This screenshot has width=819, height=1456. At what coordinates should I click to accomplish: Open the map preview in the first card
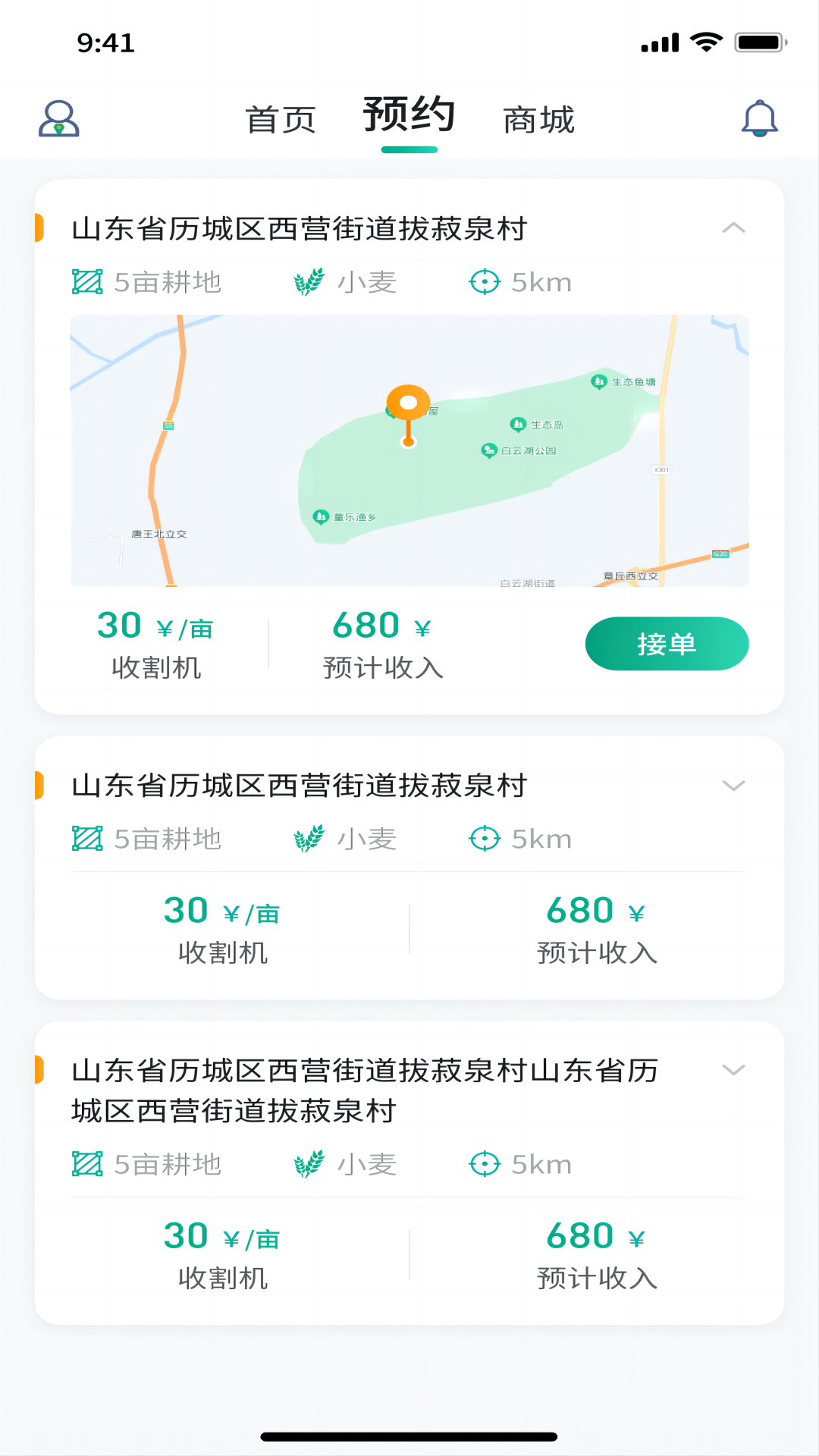click(409, 450)
